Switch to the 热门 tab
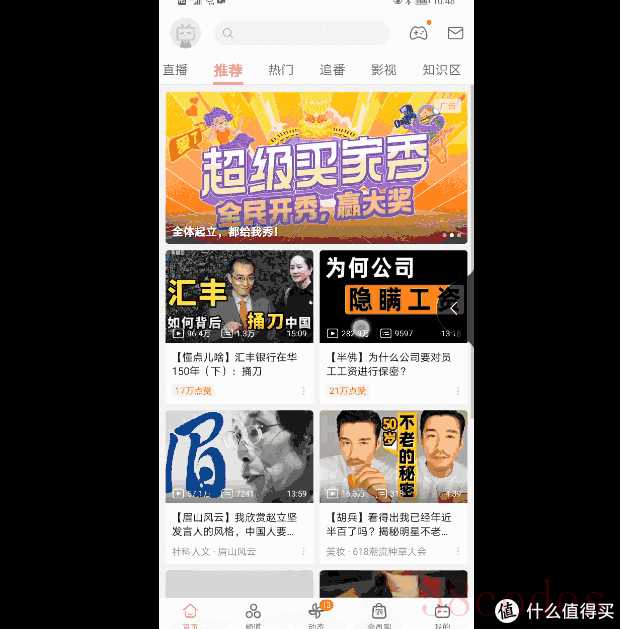The image size is (620, 629). [281, 70]
